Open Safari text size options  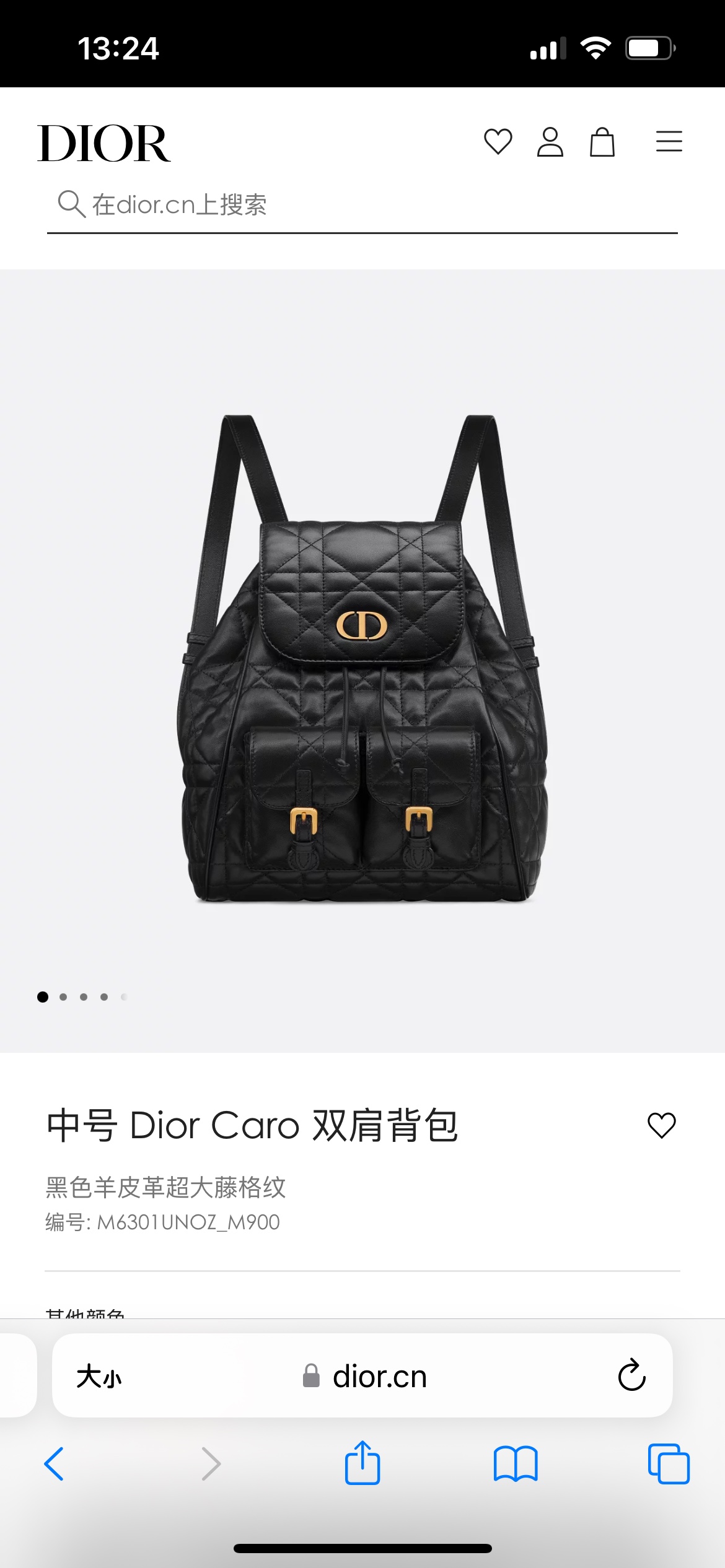pos(99,1377)
